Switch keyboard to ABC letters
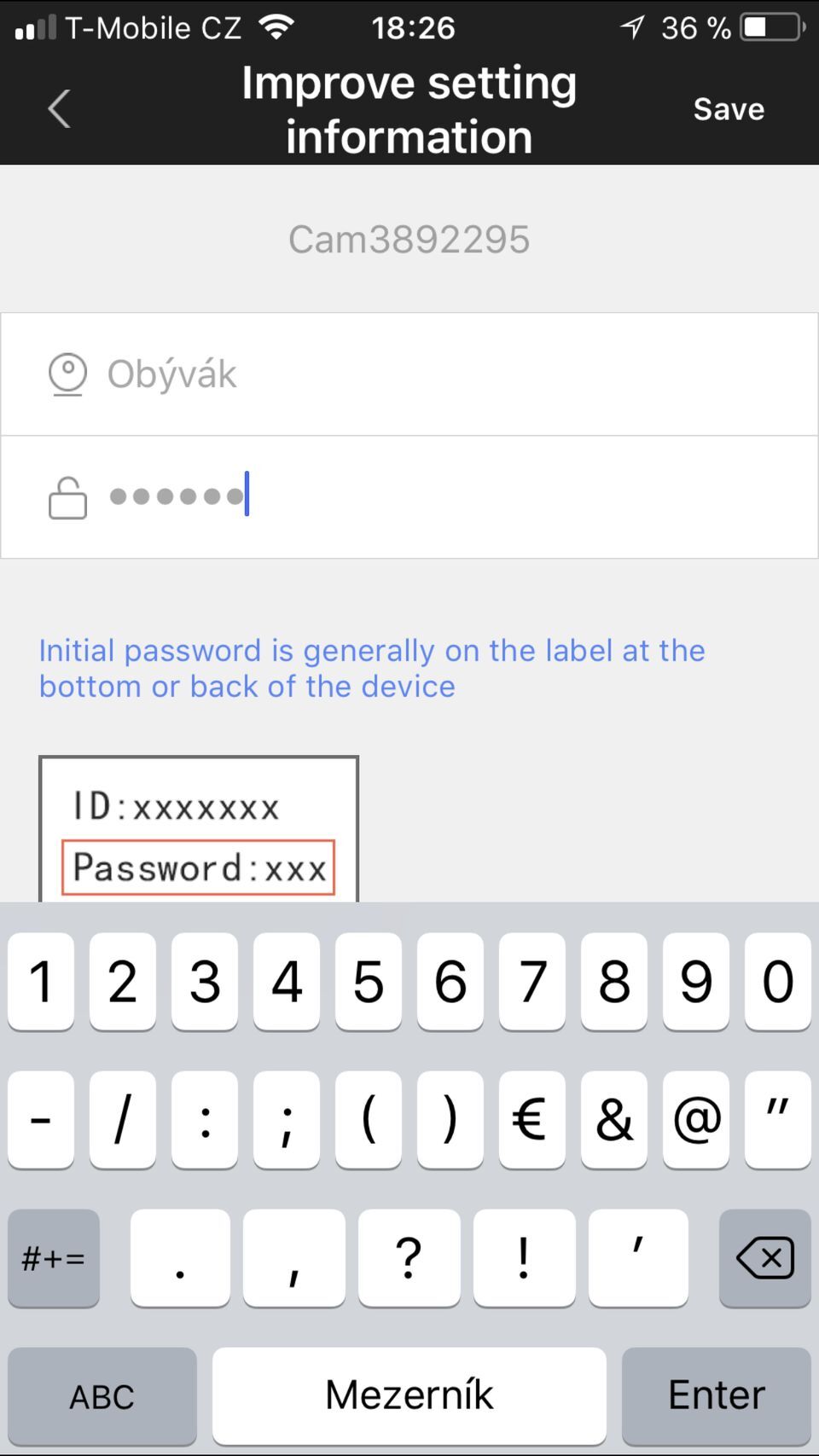Screen dimensions: 819x1456 pos(102,1396)
